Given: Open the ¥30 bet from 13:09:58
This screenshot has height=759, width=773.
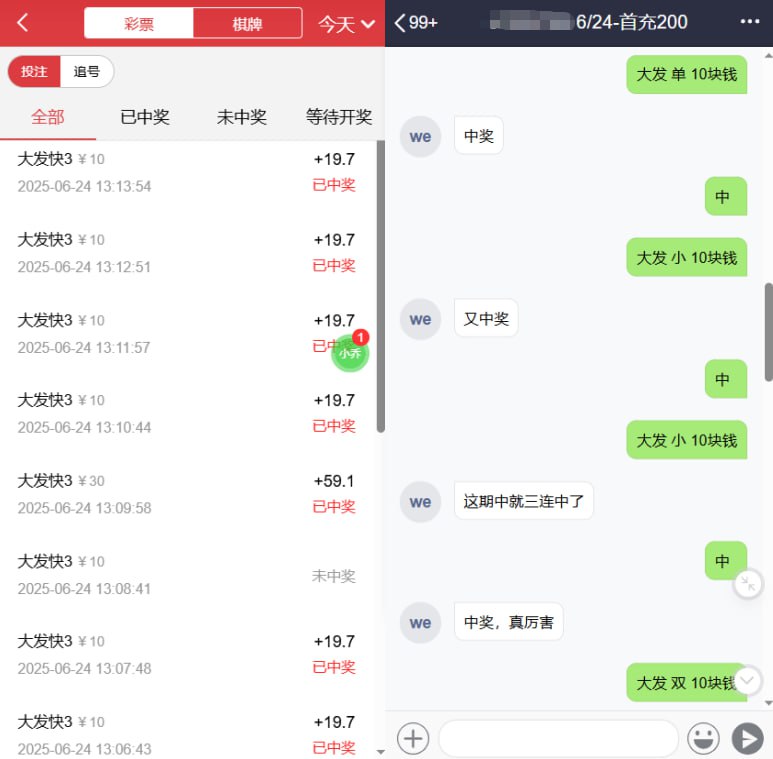Looking at the screenshot, I should tap(186, 494).
